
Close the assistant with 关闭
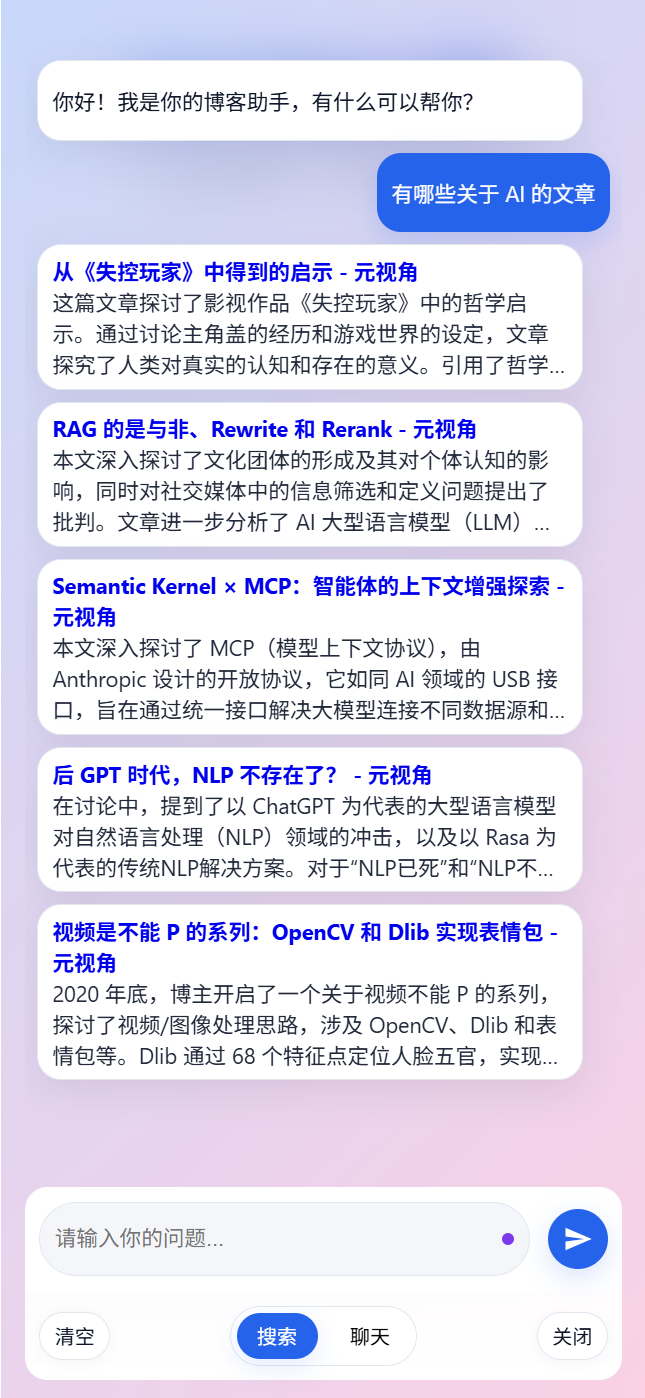(x=572, y=1336)
